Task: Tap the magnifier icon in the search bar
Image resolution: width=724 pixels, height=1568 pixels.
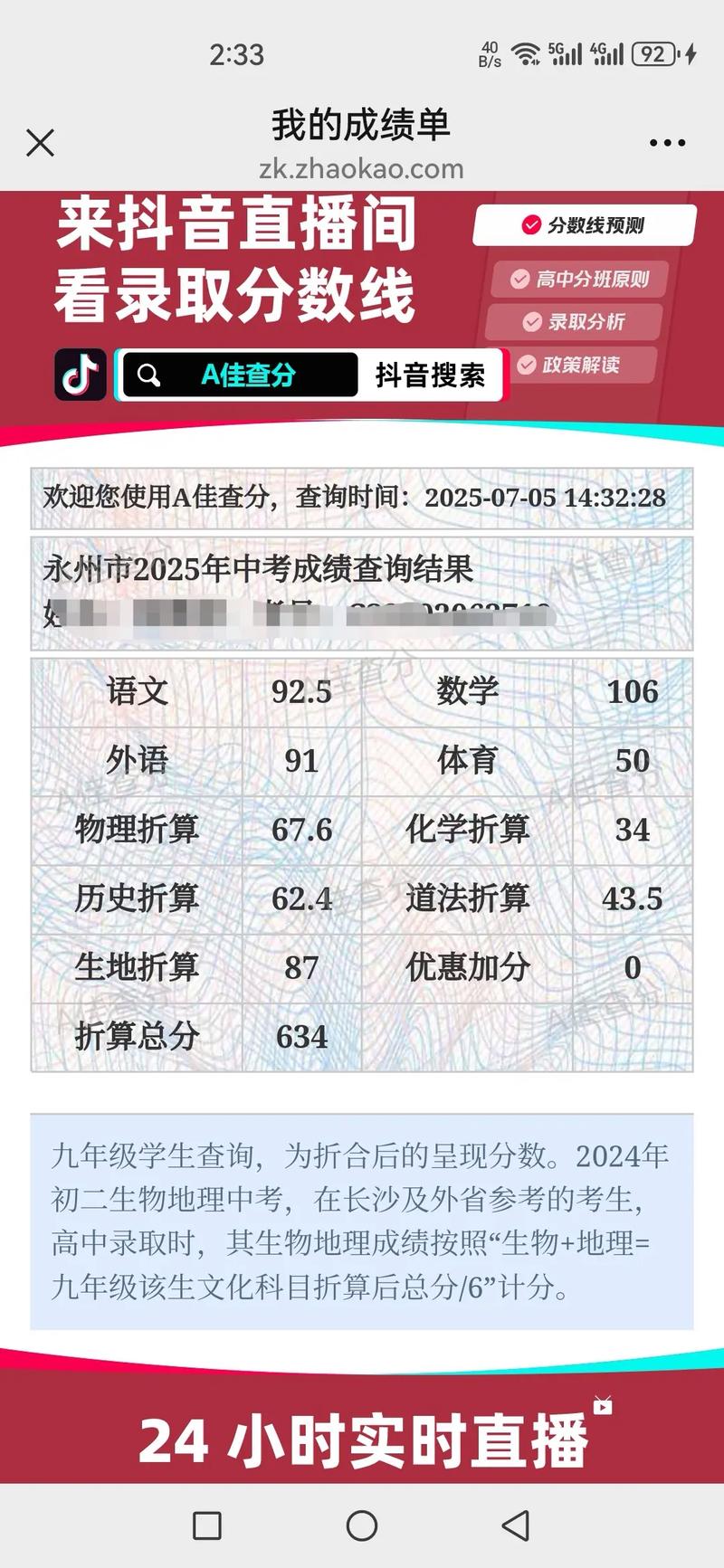Action: tap(150, 375)
